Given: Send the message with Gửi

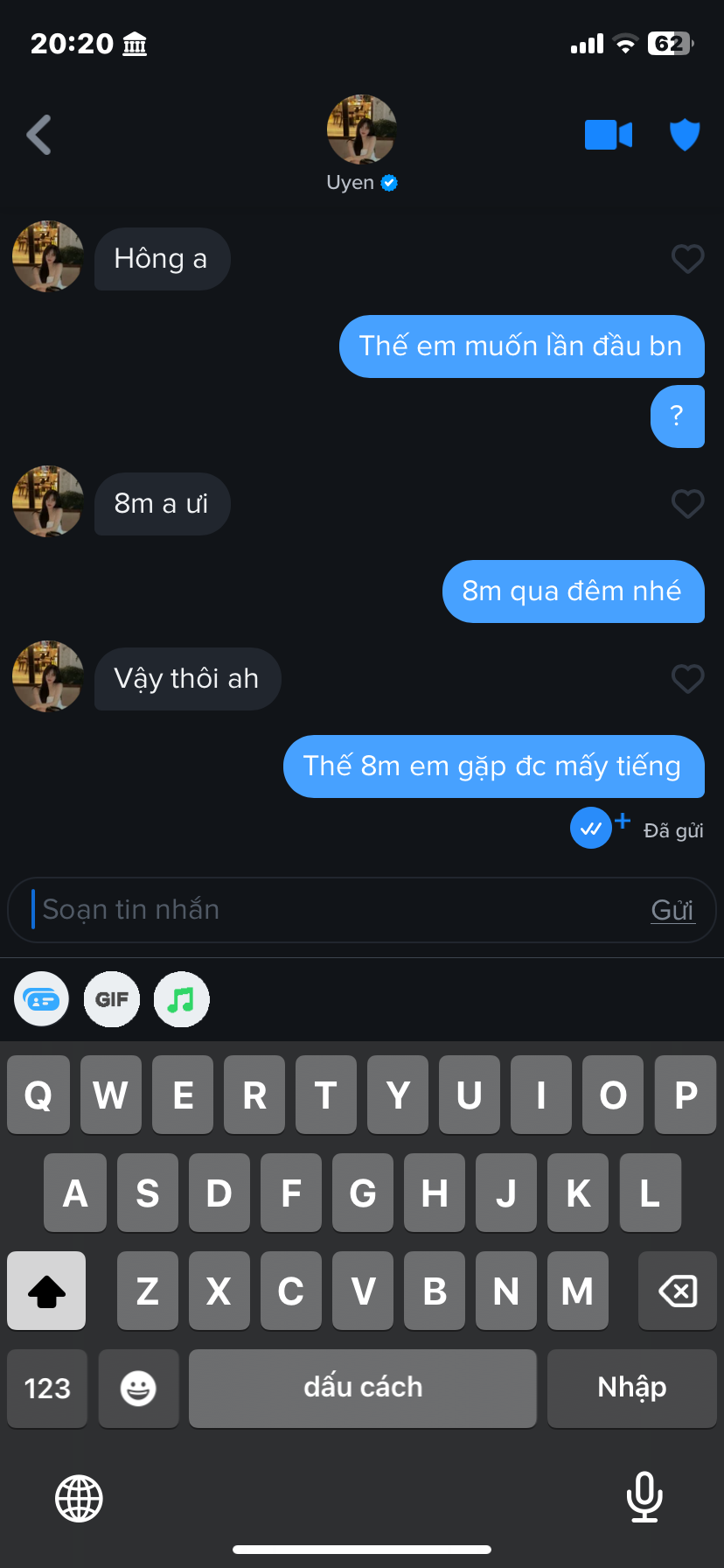Looking at the screenshot, I should [672, 910].
